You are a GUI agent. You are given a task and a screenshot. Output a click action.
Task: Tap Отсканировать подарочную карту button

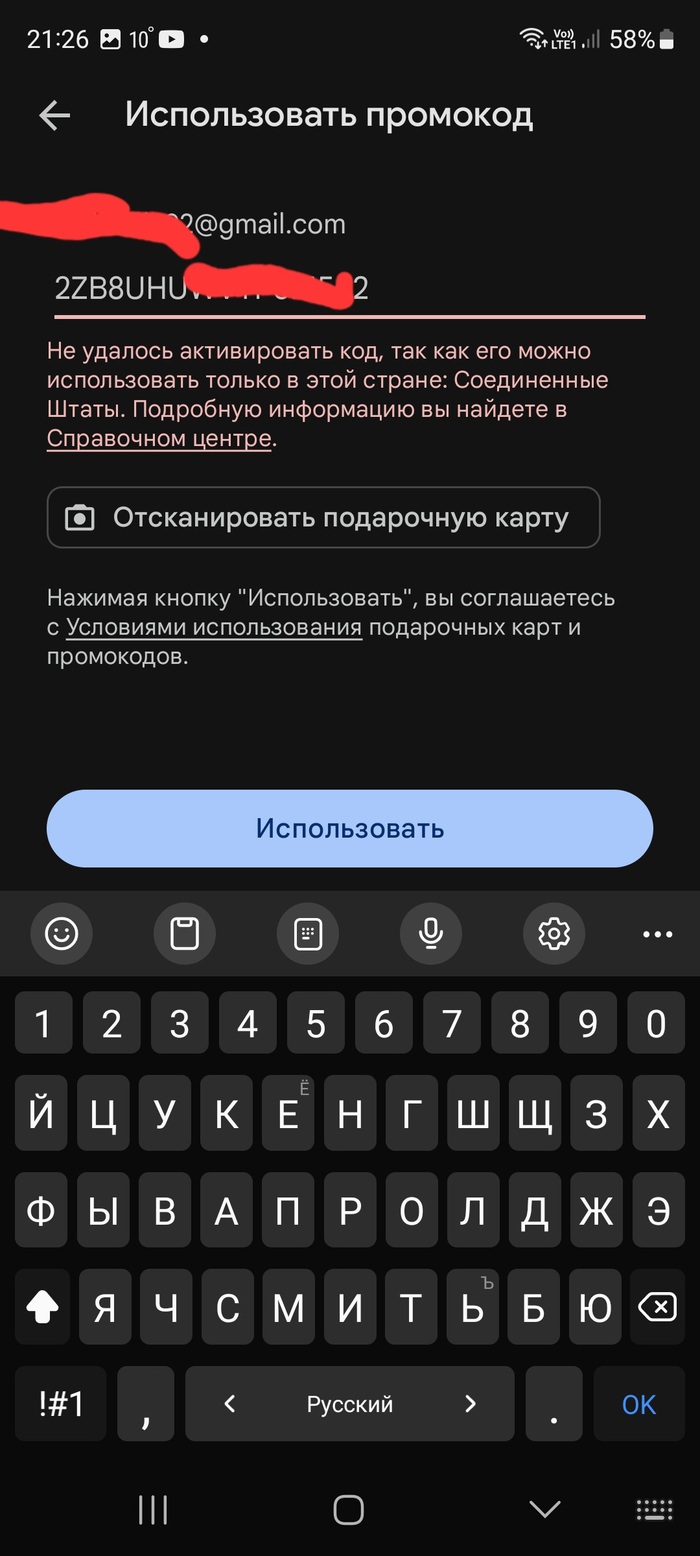point(323,518)
